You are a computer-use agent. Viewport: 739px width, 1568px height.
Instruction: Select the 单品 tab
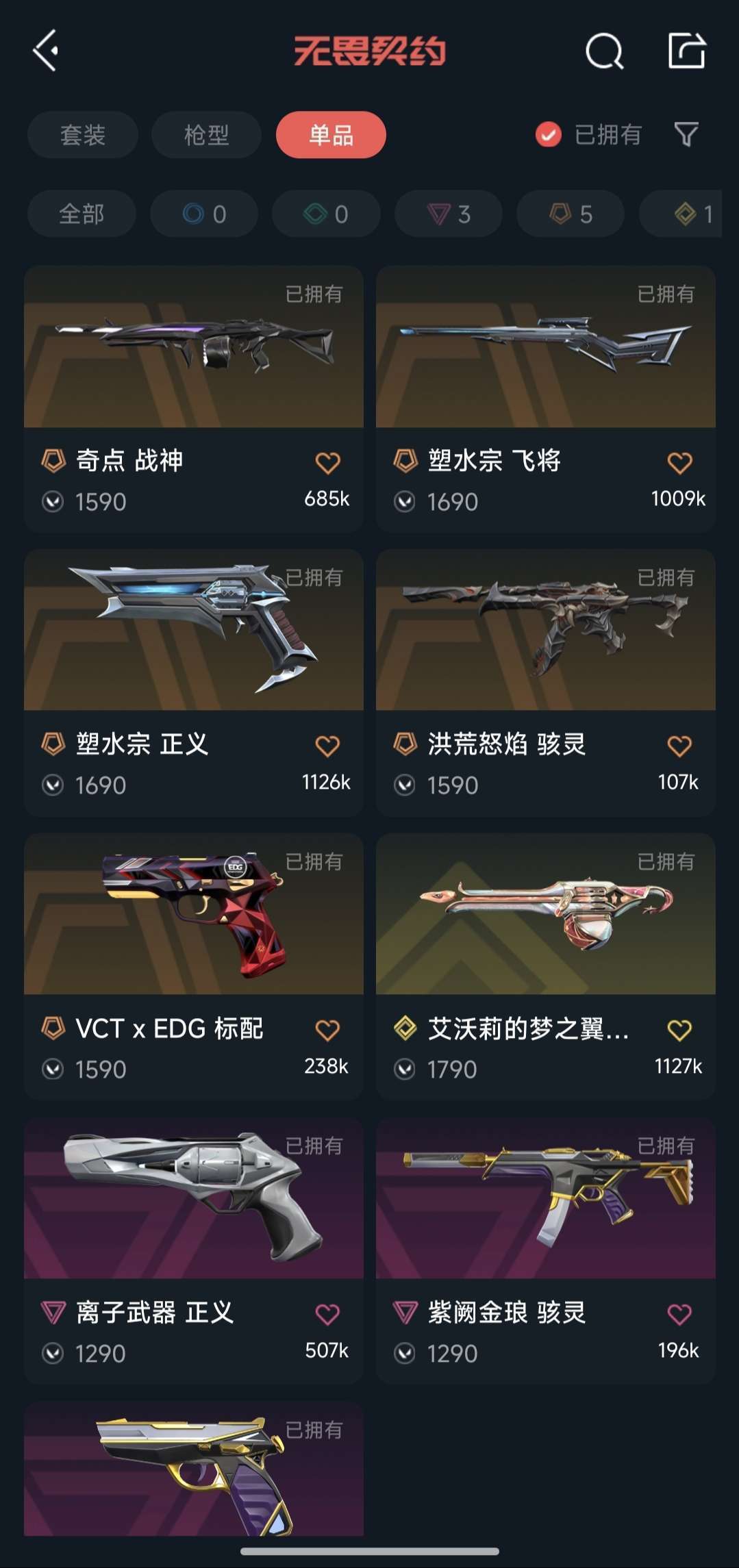click(x=331, y=135)
